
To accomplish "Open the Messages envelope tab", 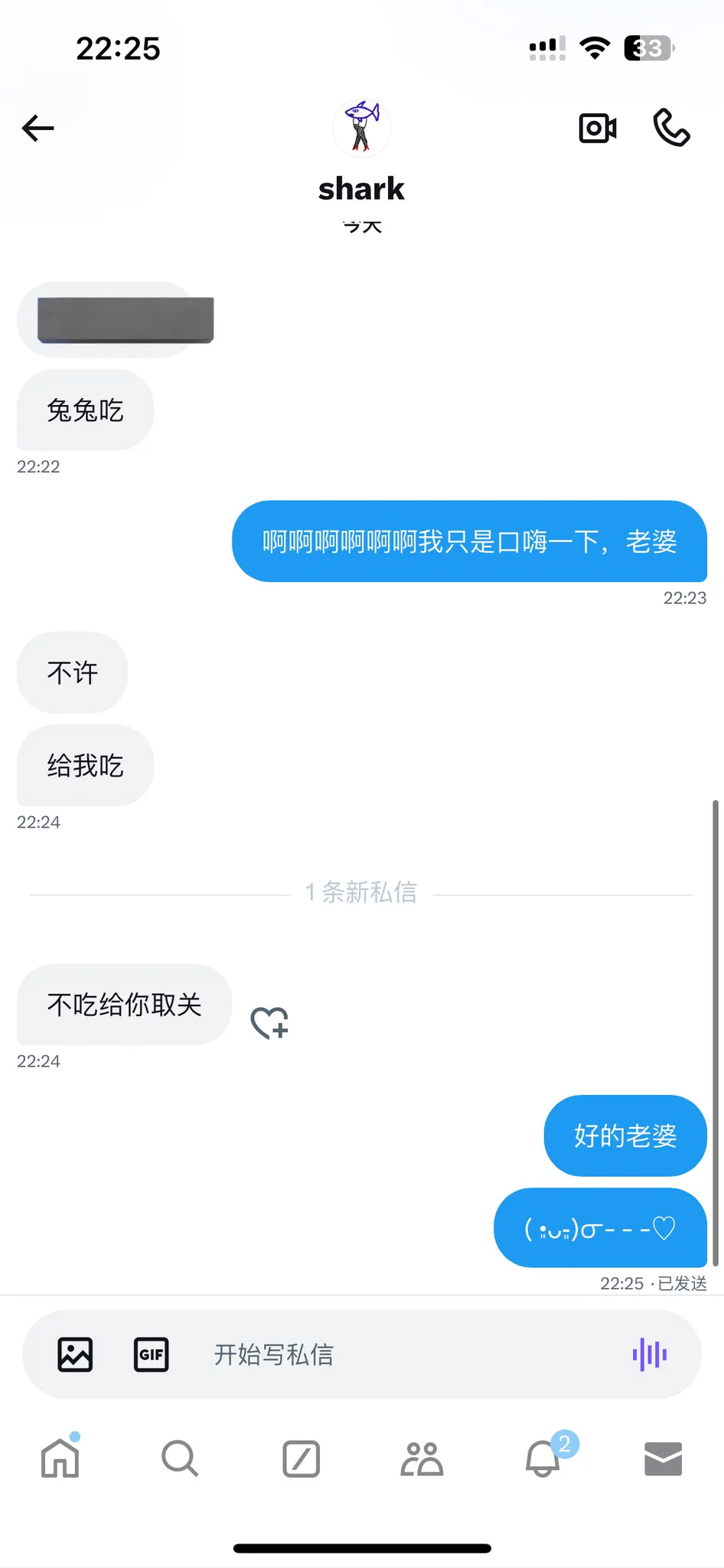I will click(x=663, y=1459).
